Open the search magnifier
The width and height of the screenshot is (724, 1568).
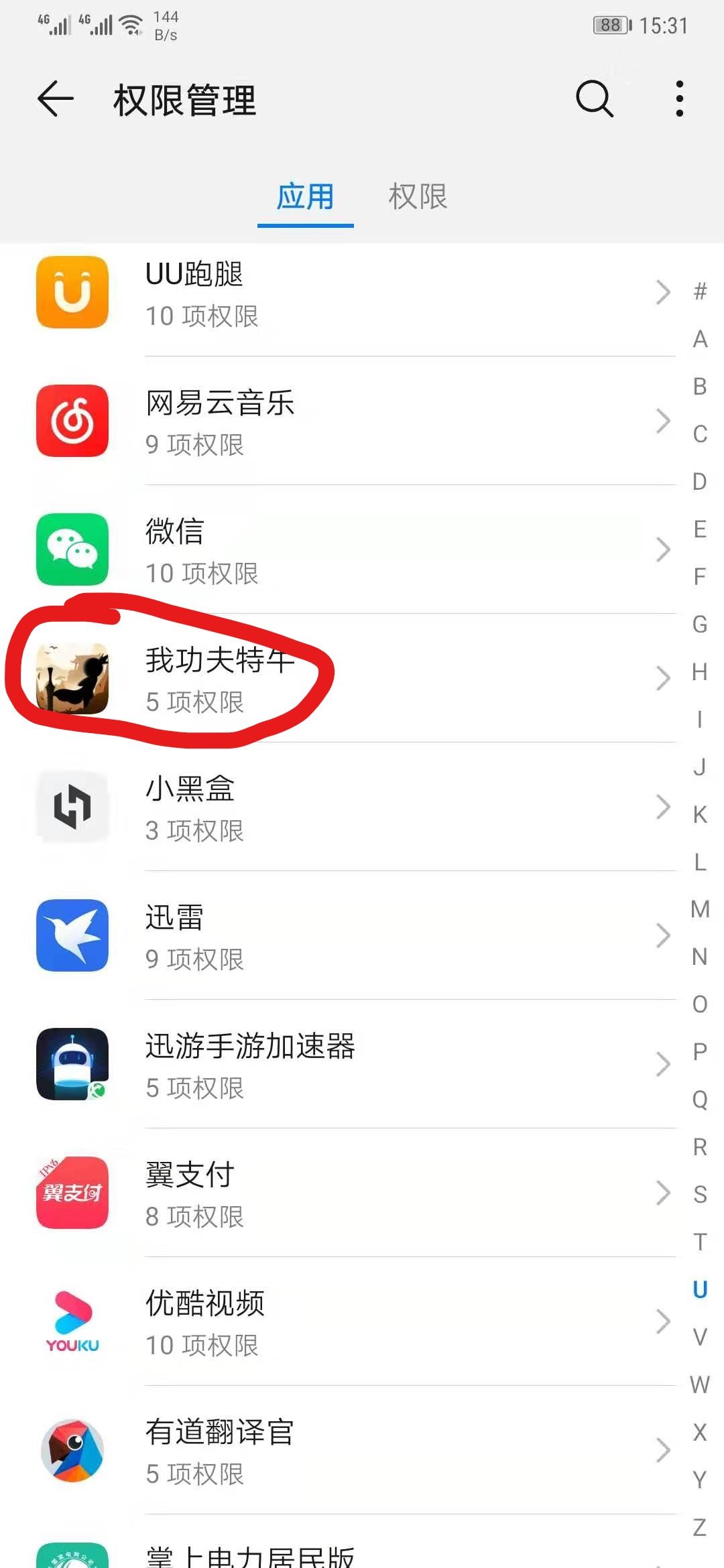tap(593, 101)
